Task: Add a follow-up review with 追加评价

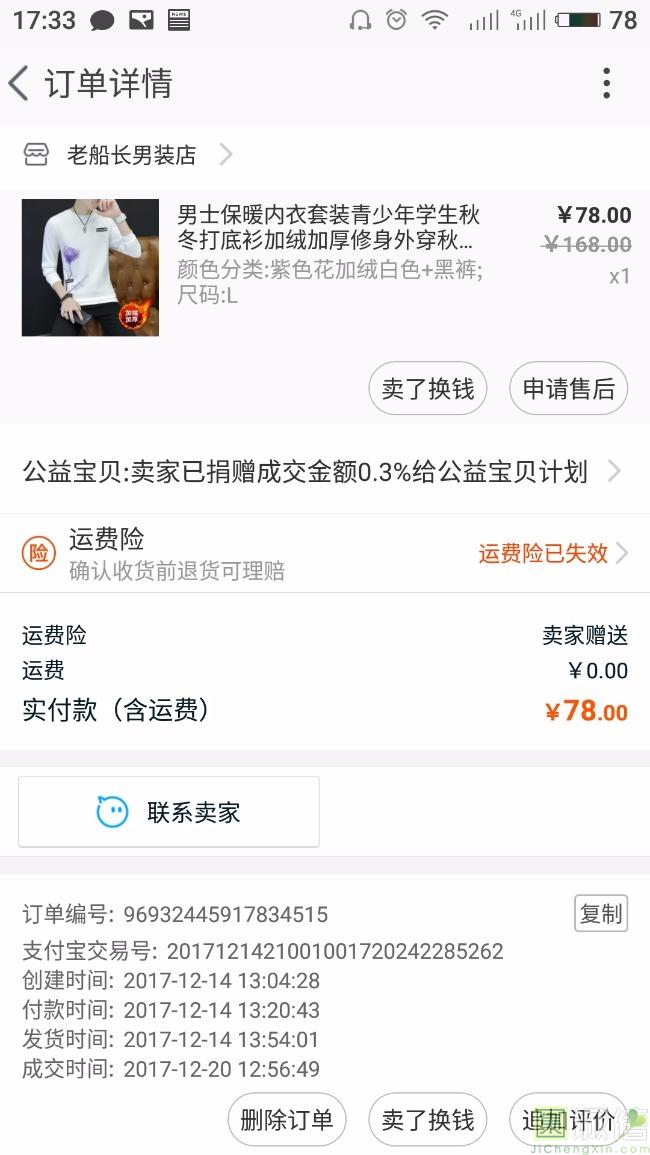Action: pos(568,1120)
